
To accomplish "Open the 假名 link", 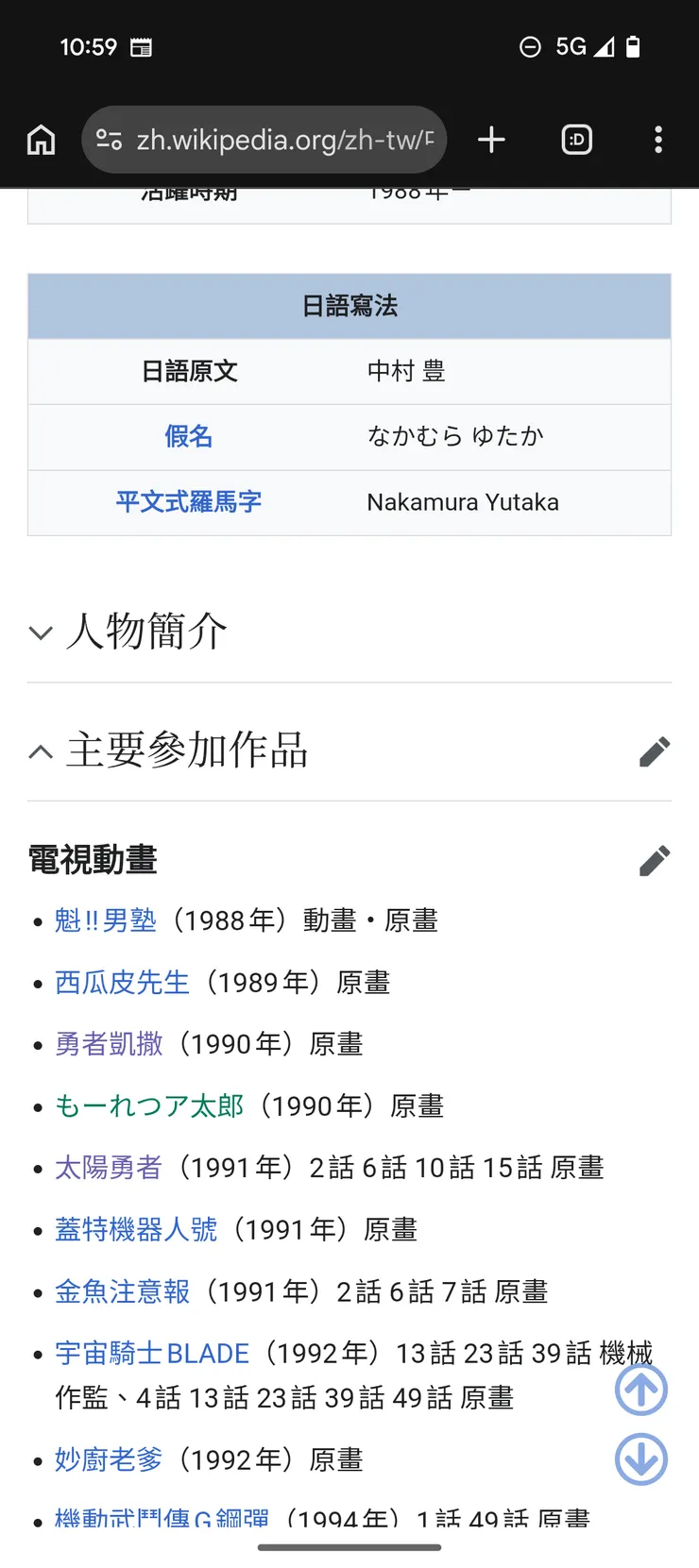I will point(187,437).
